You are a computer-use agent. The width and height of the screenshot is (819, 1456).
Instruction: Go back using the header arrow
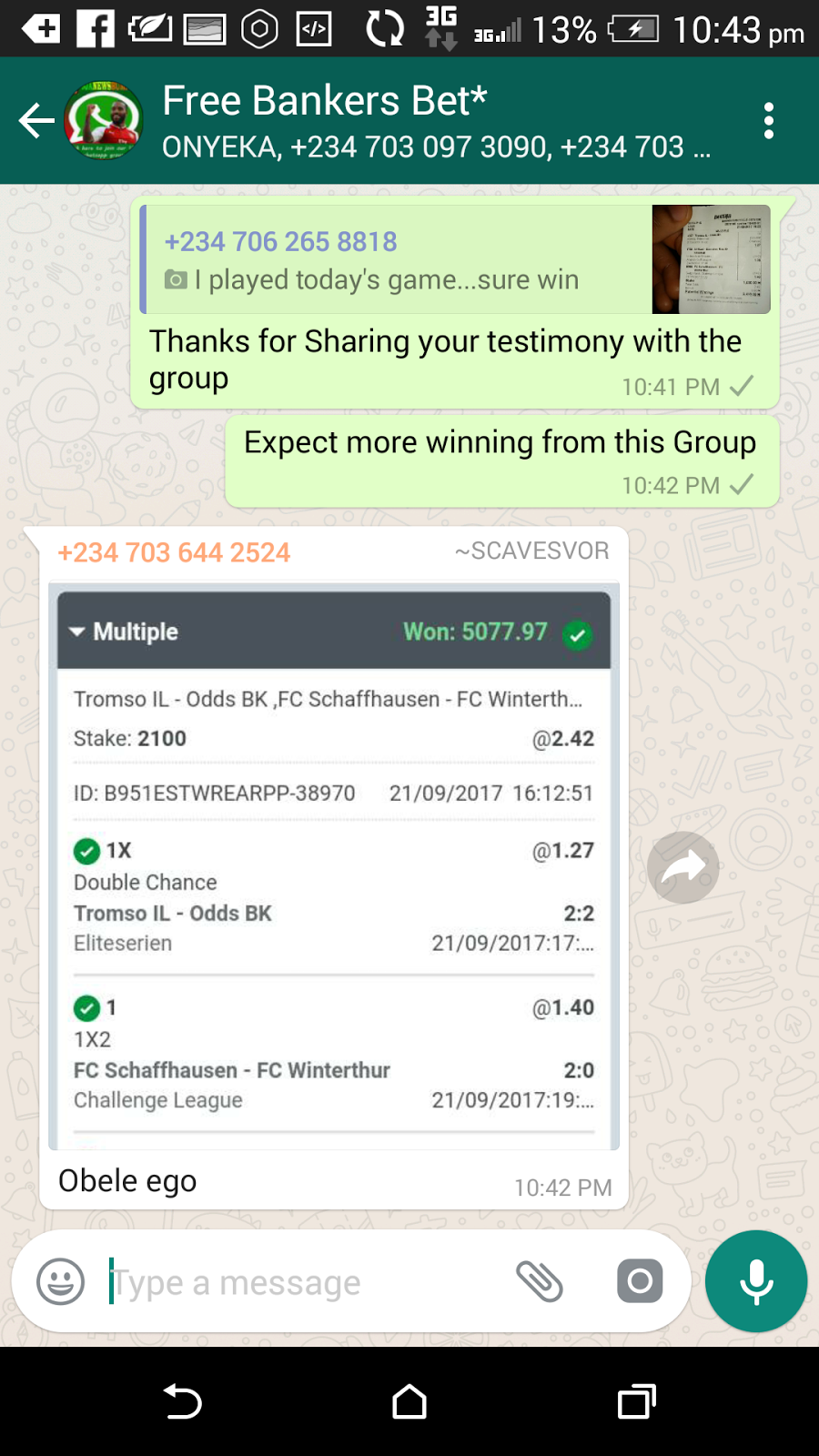36,120
